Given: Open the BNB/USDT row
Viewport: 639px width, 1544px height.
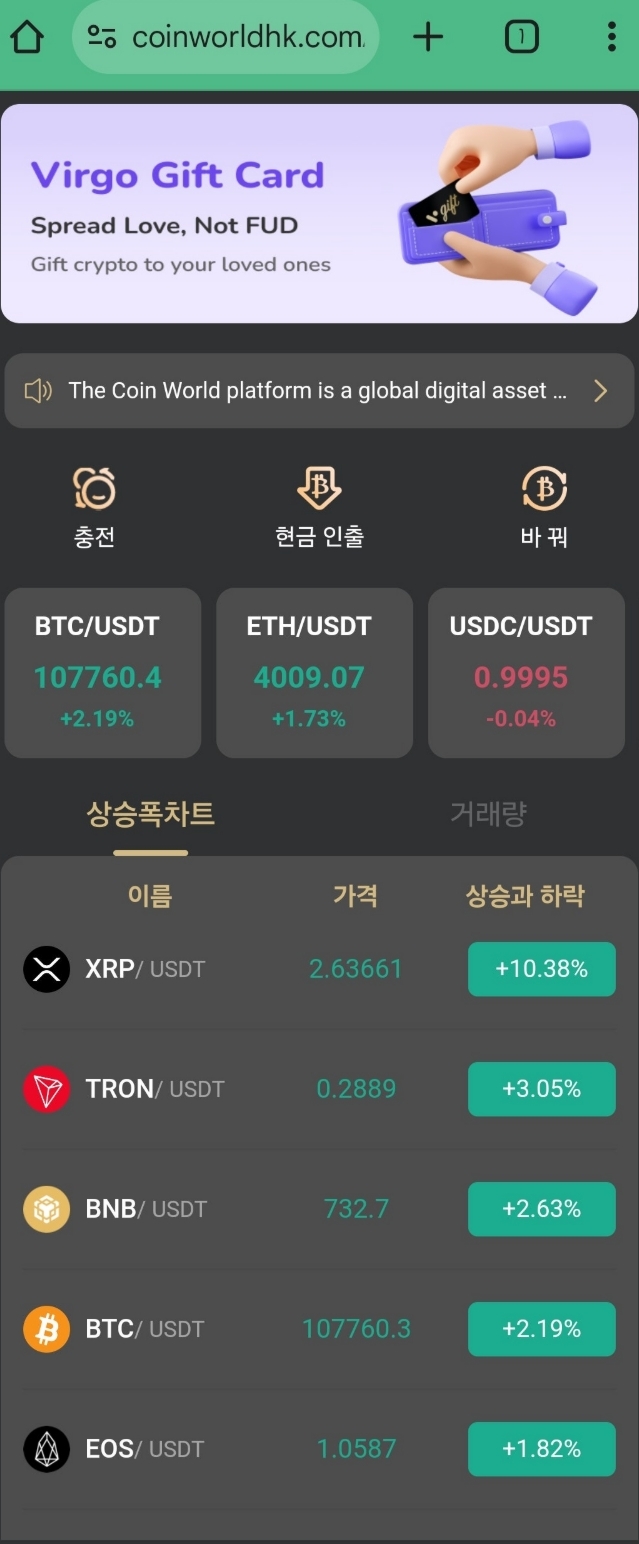Looking at the screenshot, I should (319, 1209).
